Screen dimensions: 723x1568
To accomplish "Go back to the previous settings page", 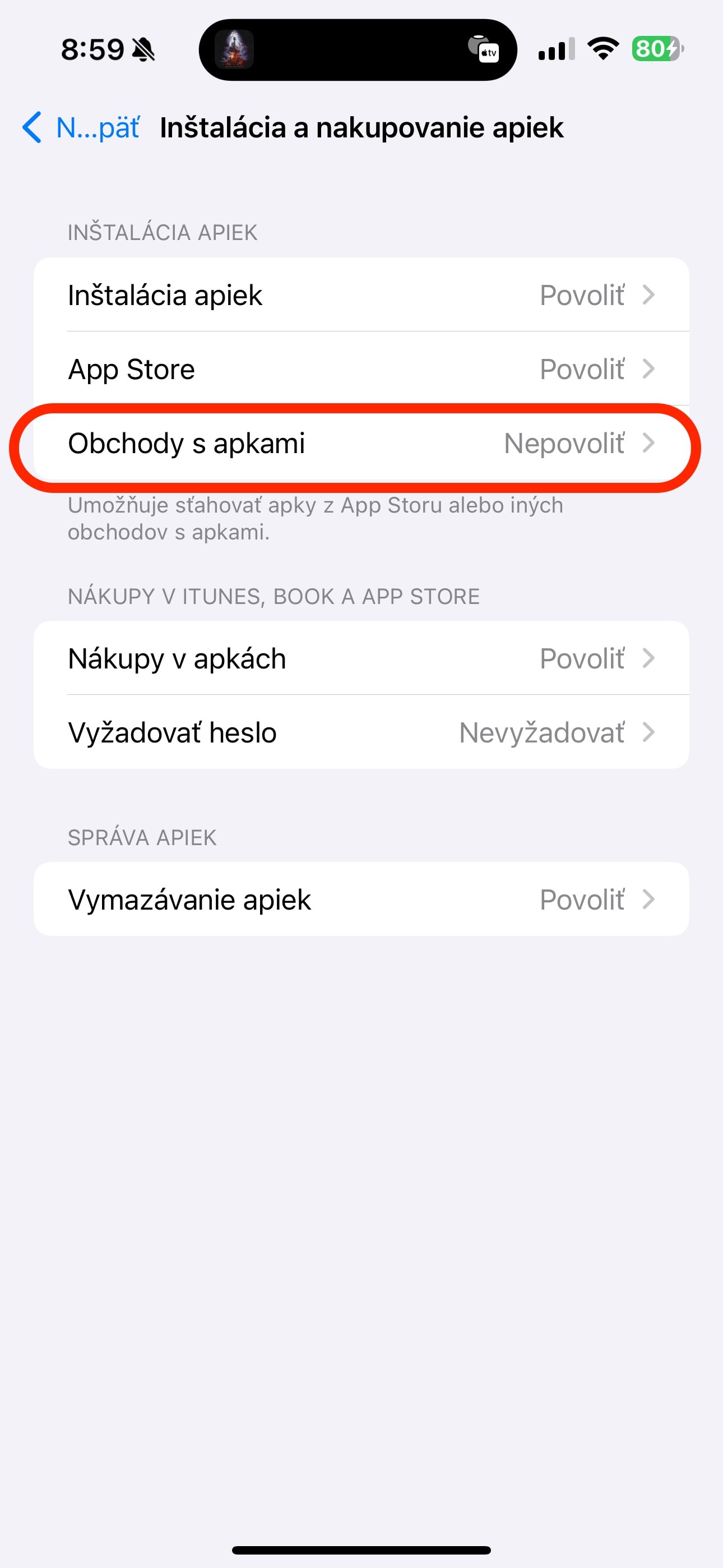I will pyautogui.click(x=81, y=128).
